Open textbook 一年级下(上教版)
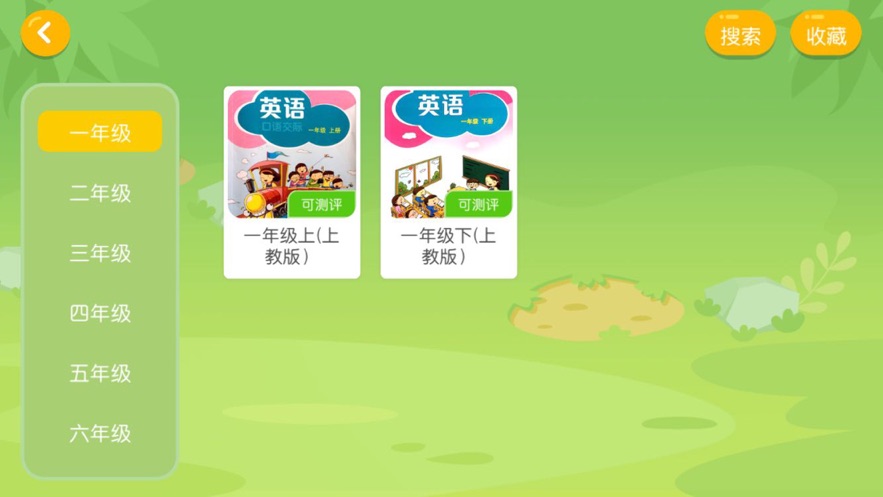Screen dimensions: 883x497 click(448, 180)
